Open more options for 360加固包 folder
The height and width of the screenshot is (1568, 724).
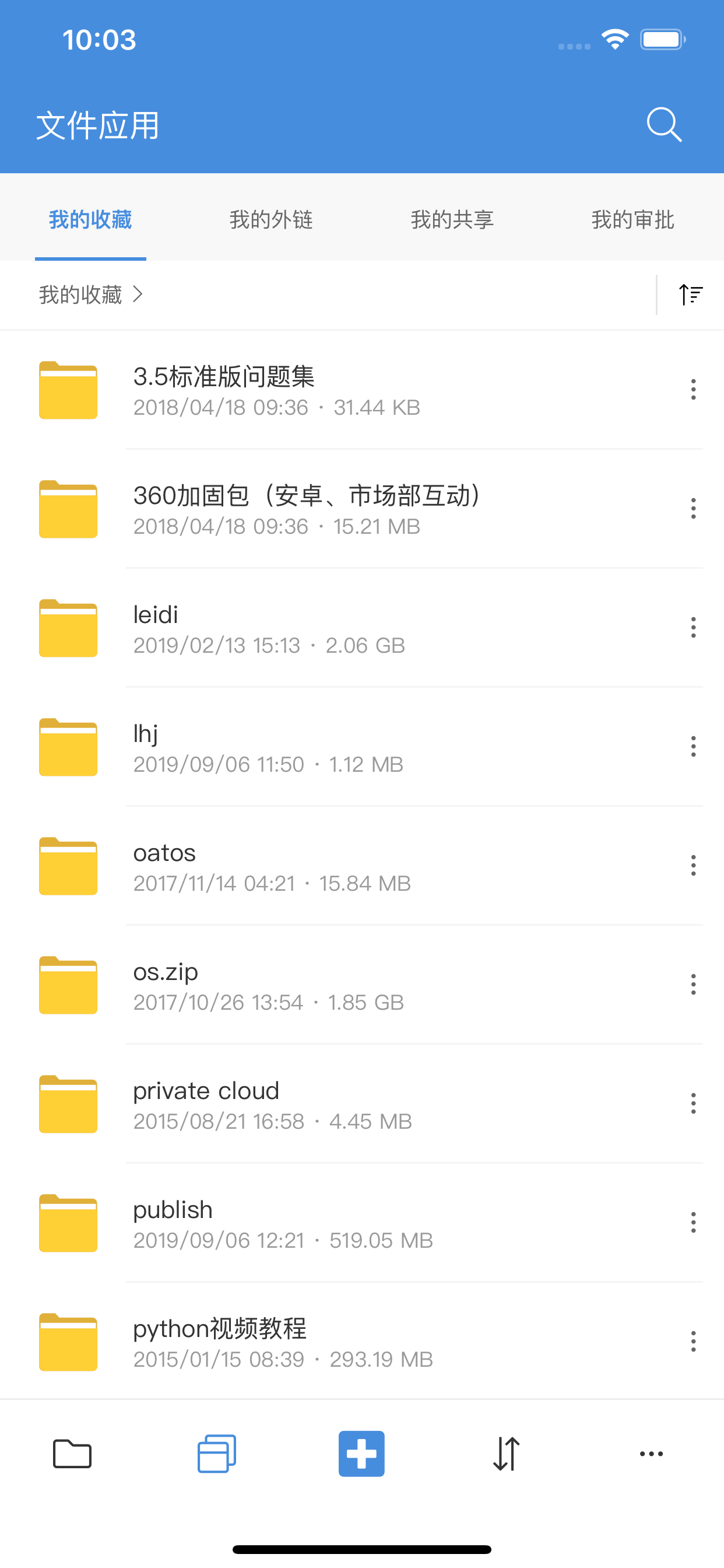(693, 508)
